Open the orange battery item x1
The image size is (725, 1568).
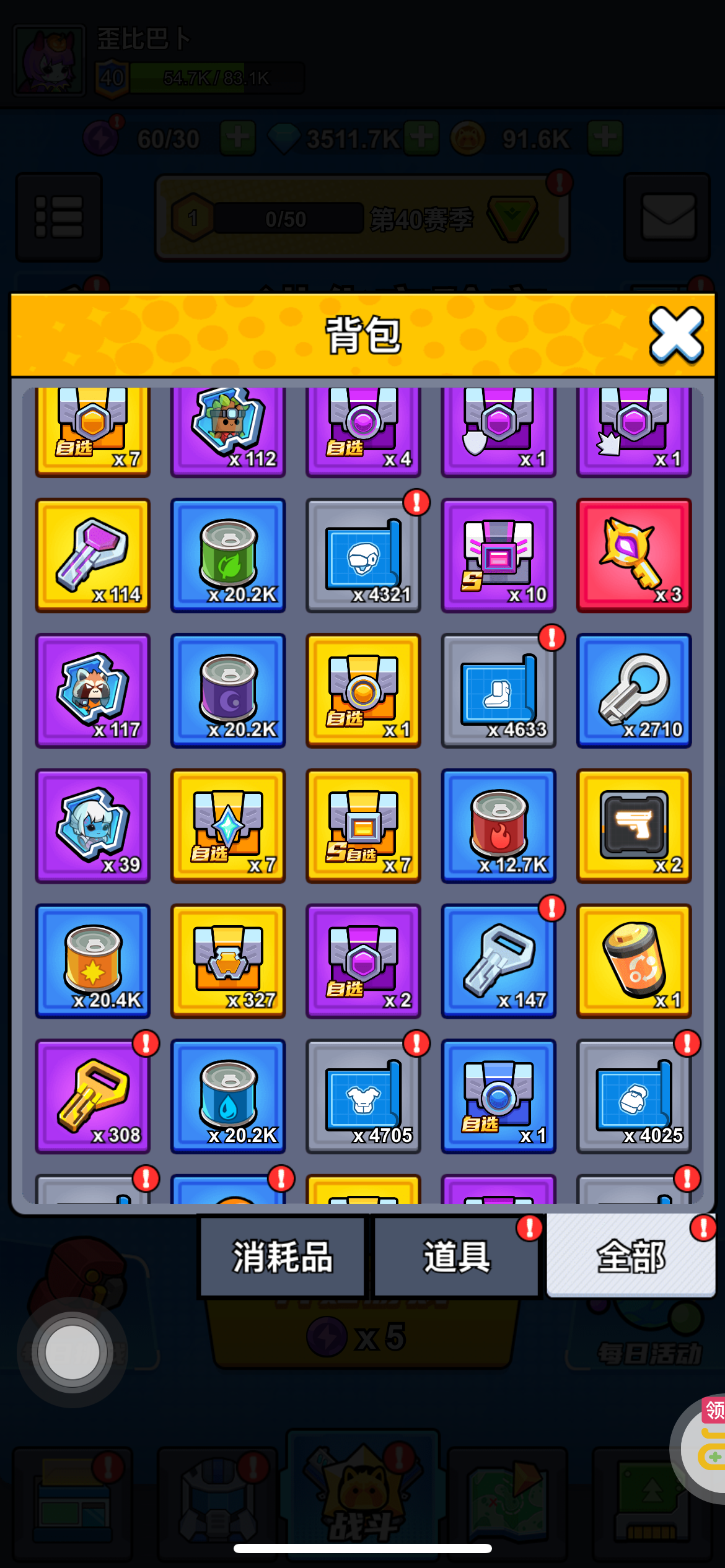point(634,960)
